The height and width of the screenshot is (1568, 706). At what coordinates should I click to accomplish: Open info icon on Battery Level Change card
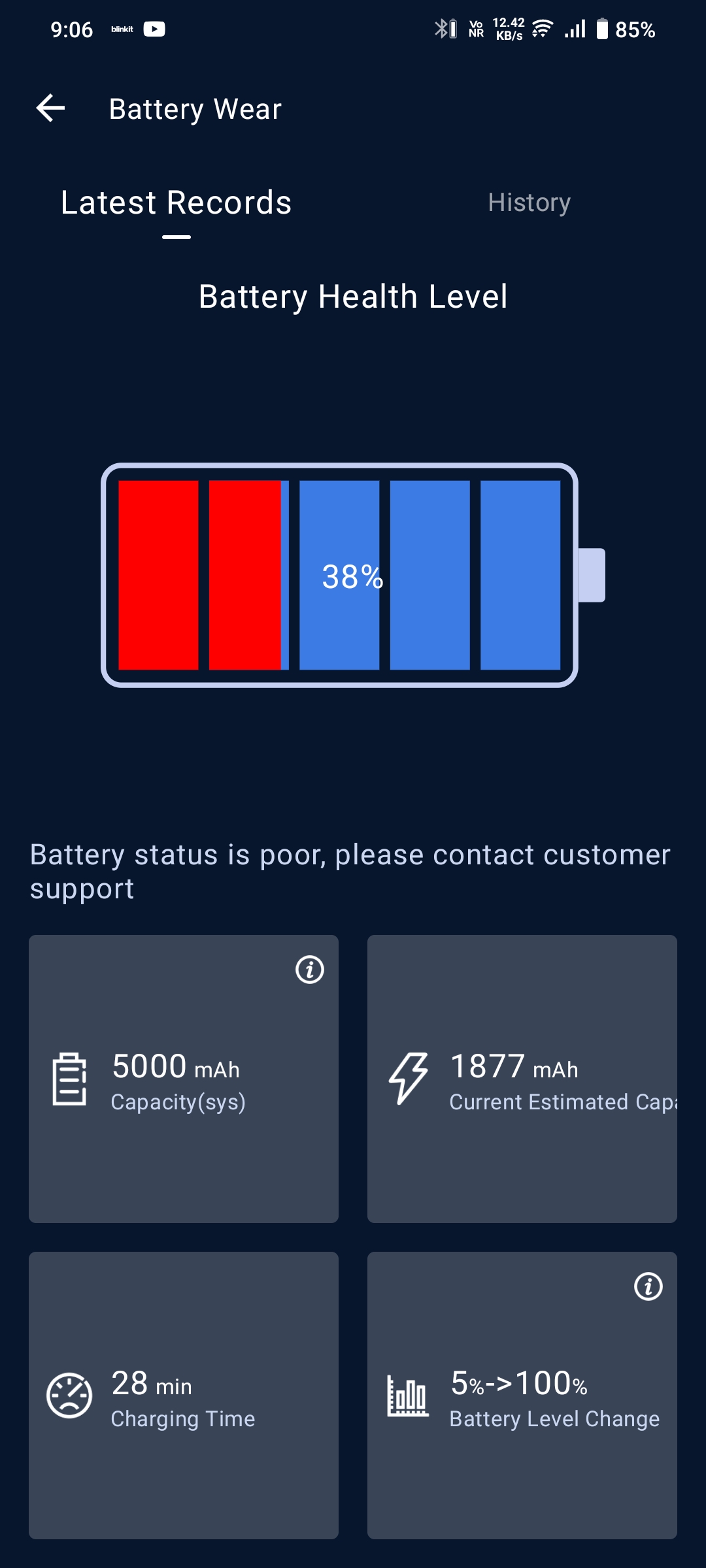tap(648, 1286)
